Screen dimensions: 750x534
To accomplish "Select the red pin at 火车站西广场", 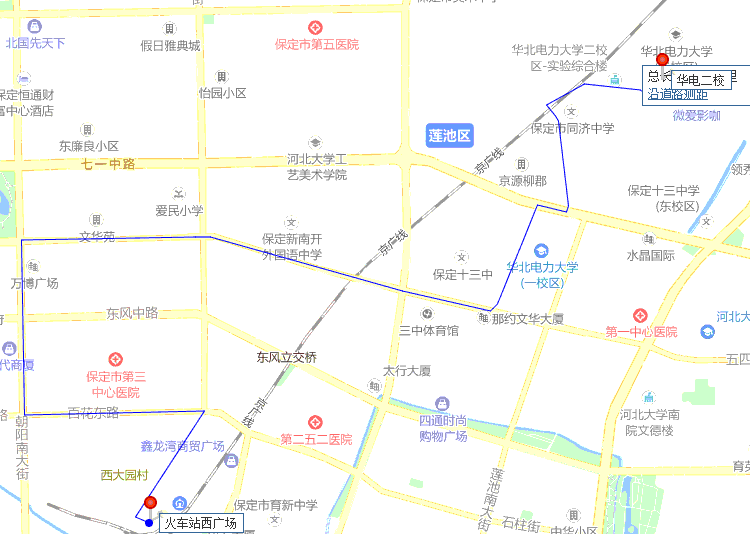I will pos(150,503).
